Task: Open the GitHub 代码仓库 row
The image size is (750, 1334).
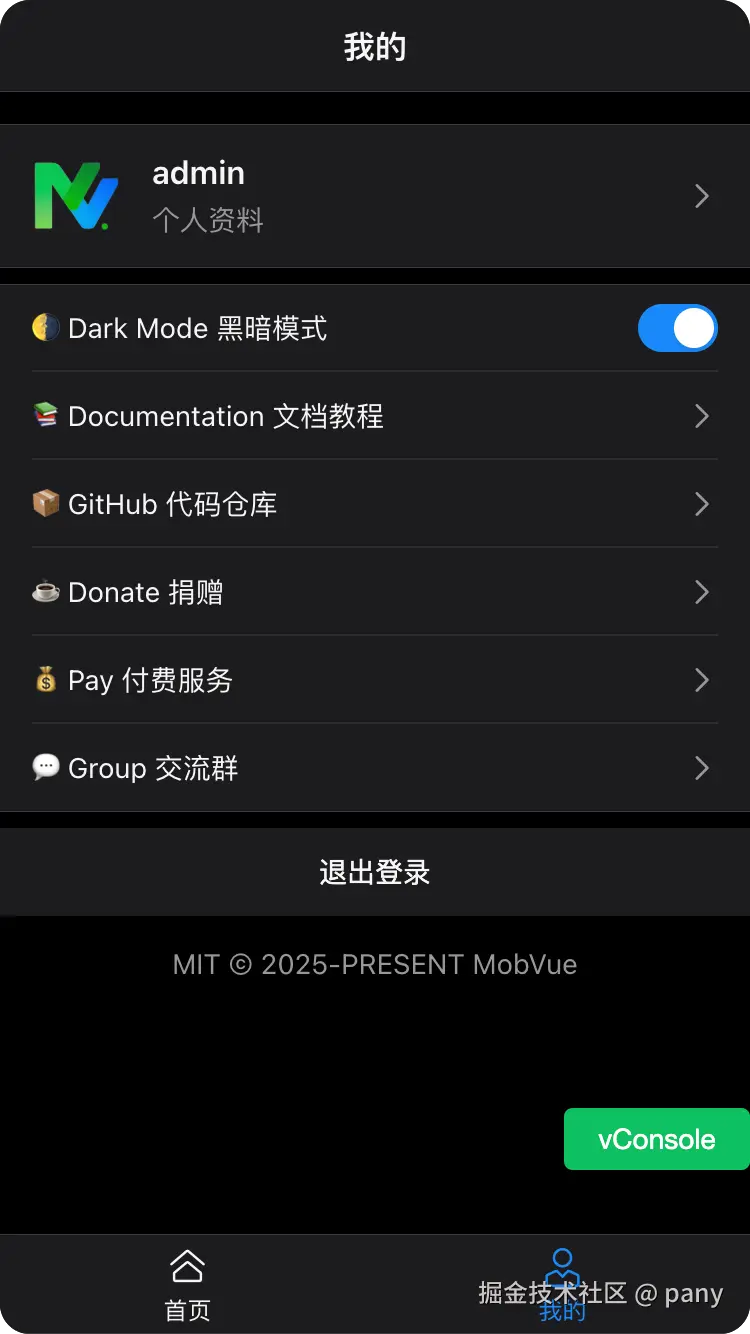Action: tap(374, 504)
